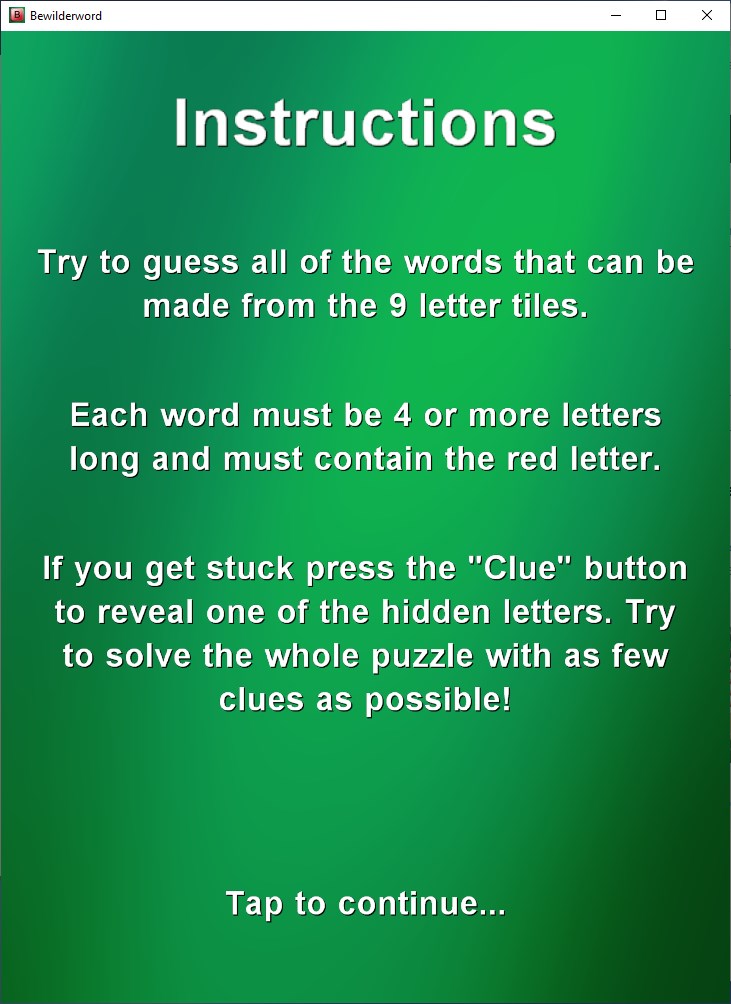Image resolution: width=731 pixels, height=1004 pixels.
Task: Tap to continue past the instructions
Action: pyautogui.click(x=365, y=903)
